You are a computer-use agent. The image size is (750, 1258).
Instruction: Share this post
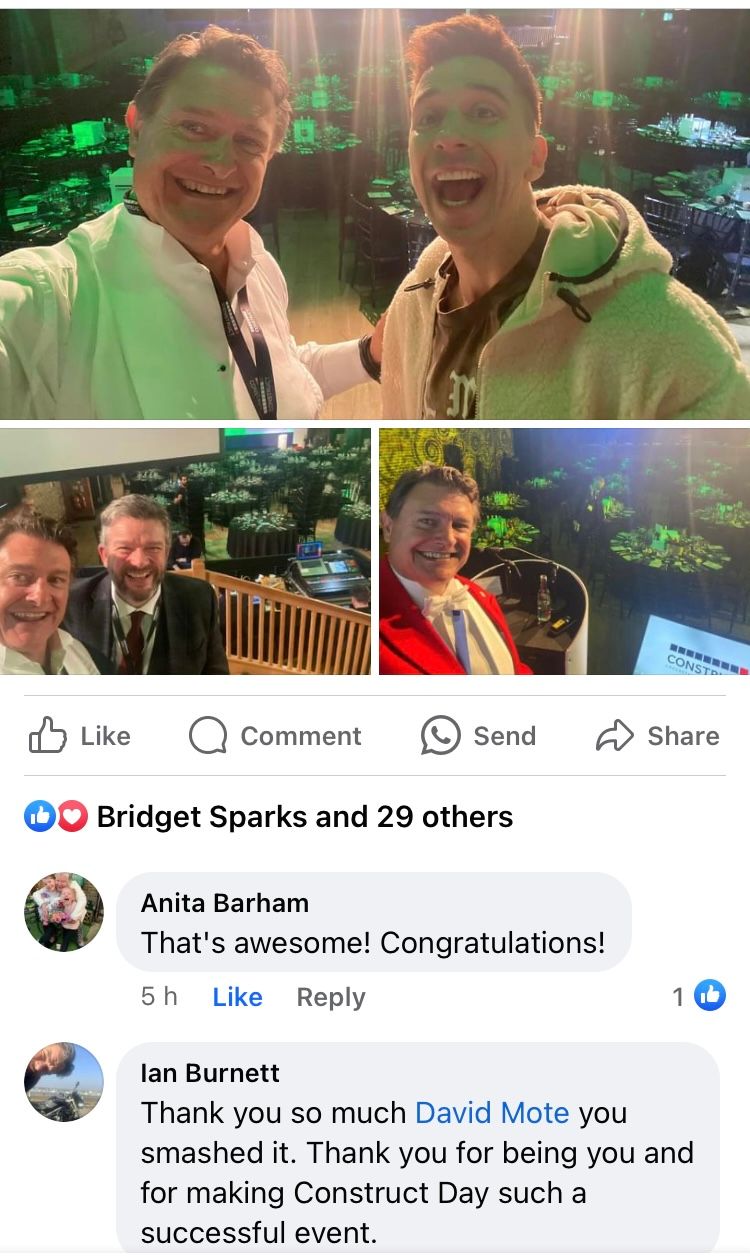point(657,736)
